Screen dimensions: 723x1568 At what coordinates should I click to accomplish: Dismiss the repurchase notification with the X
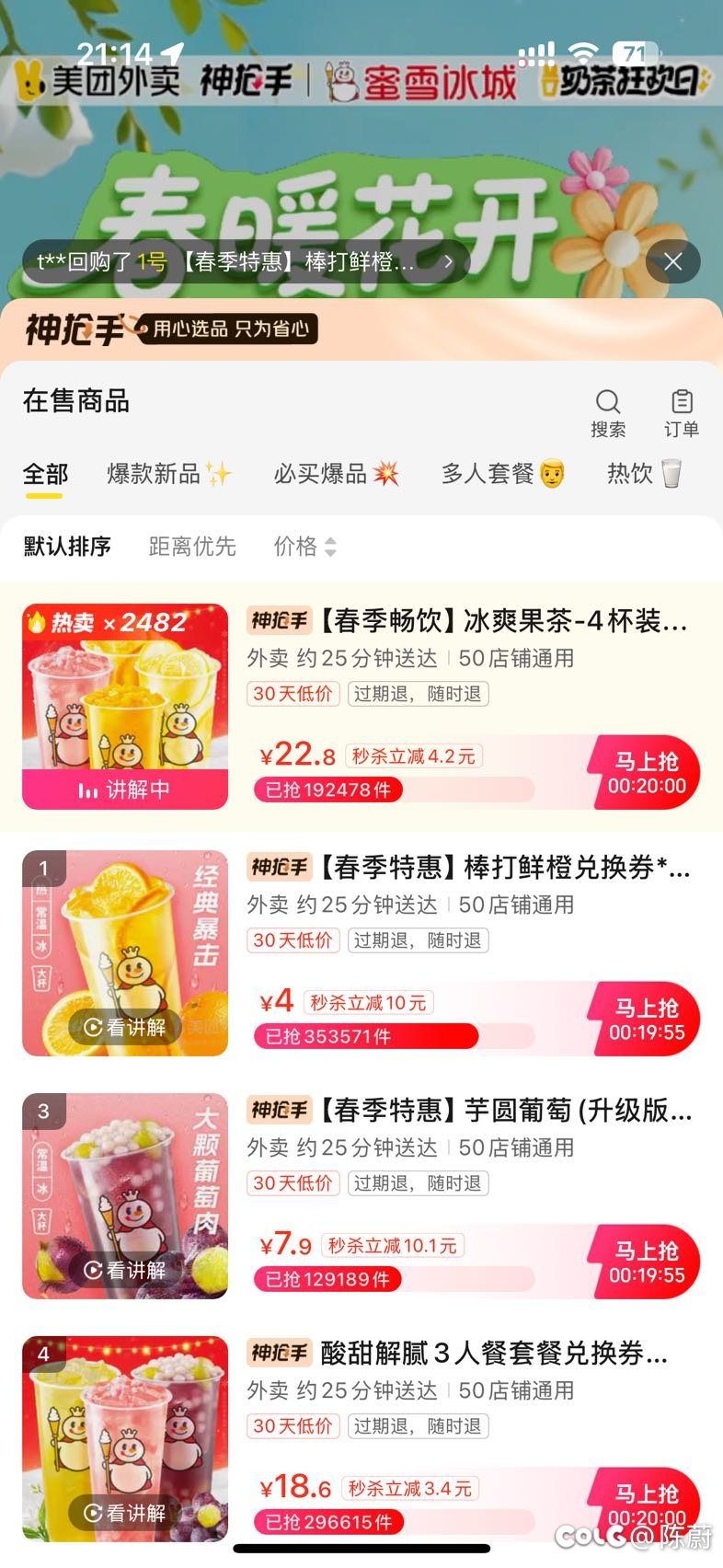[673, 262]
